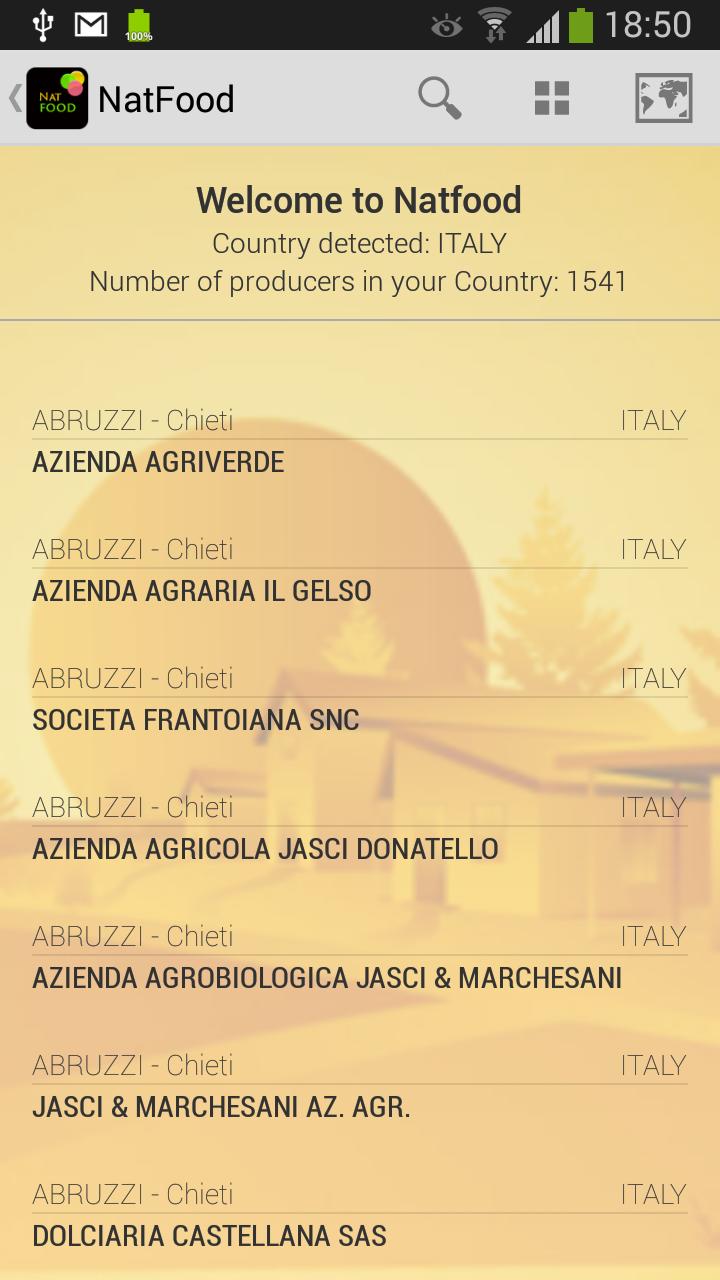Tap the NatFood logo
The image size is (720, 1280).
pyautogui.click(x=56, y=98)
